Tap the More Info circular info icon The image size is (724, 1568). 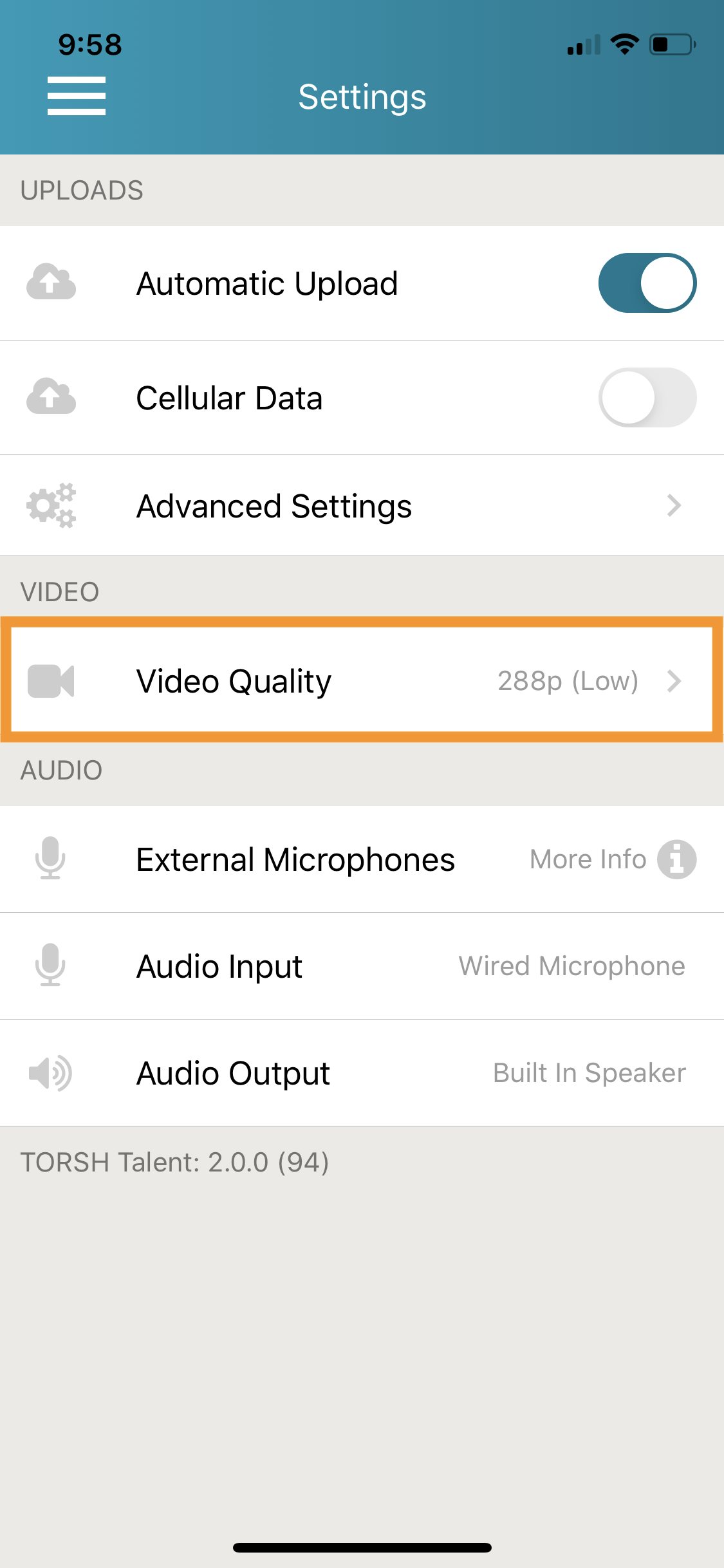[676, 859]
